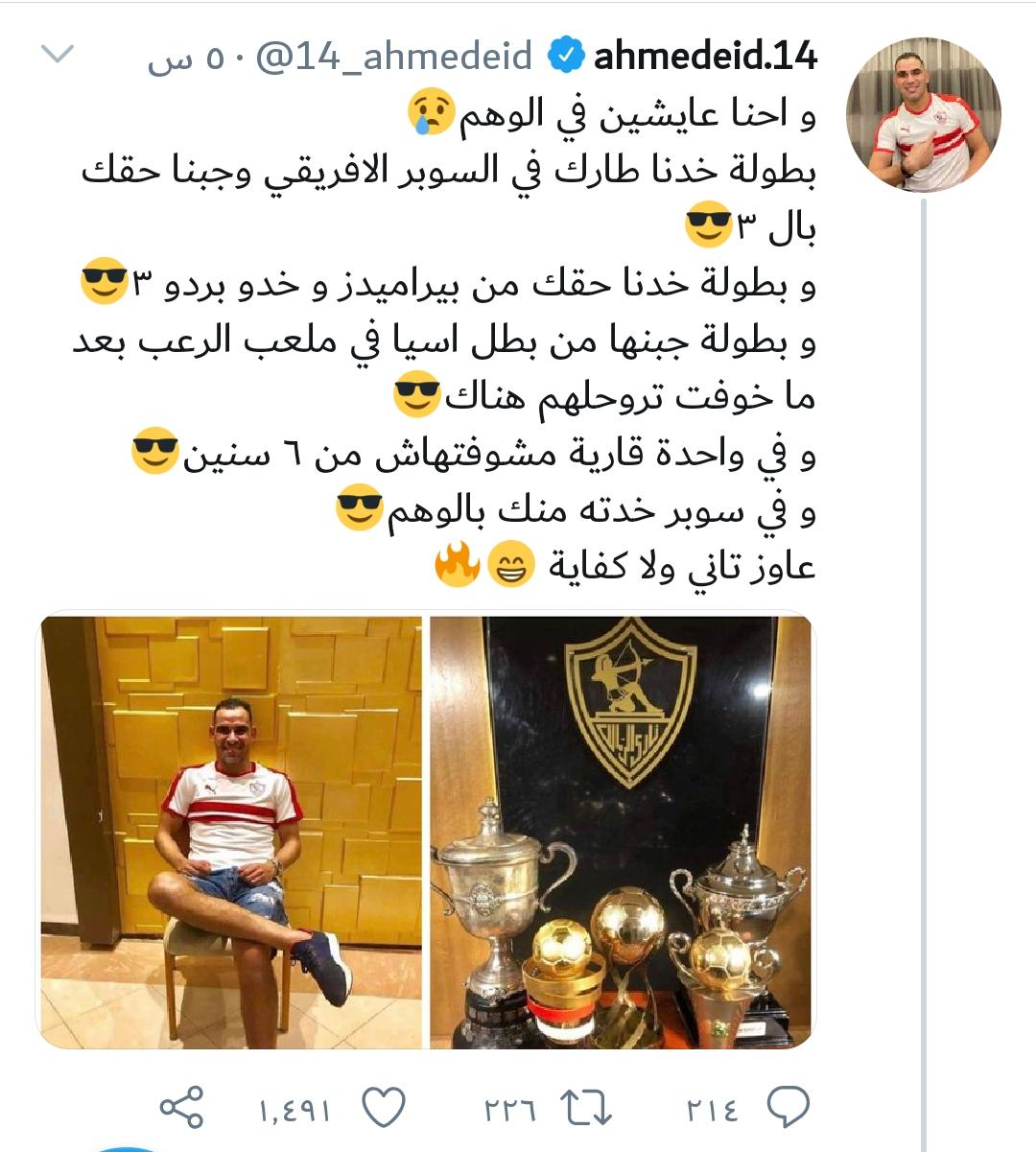Share this tweet
The image size is (1036, 1152).
[x=181, y=1108]
